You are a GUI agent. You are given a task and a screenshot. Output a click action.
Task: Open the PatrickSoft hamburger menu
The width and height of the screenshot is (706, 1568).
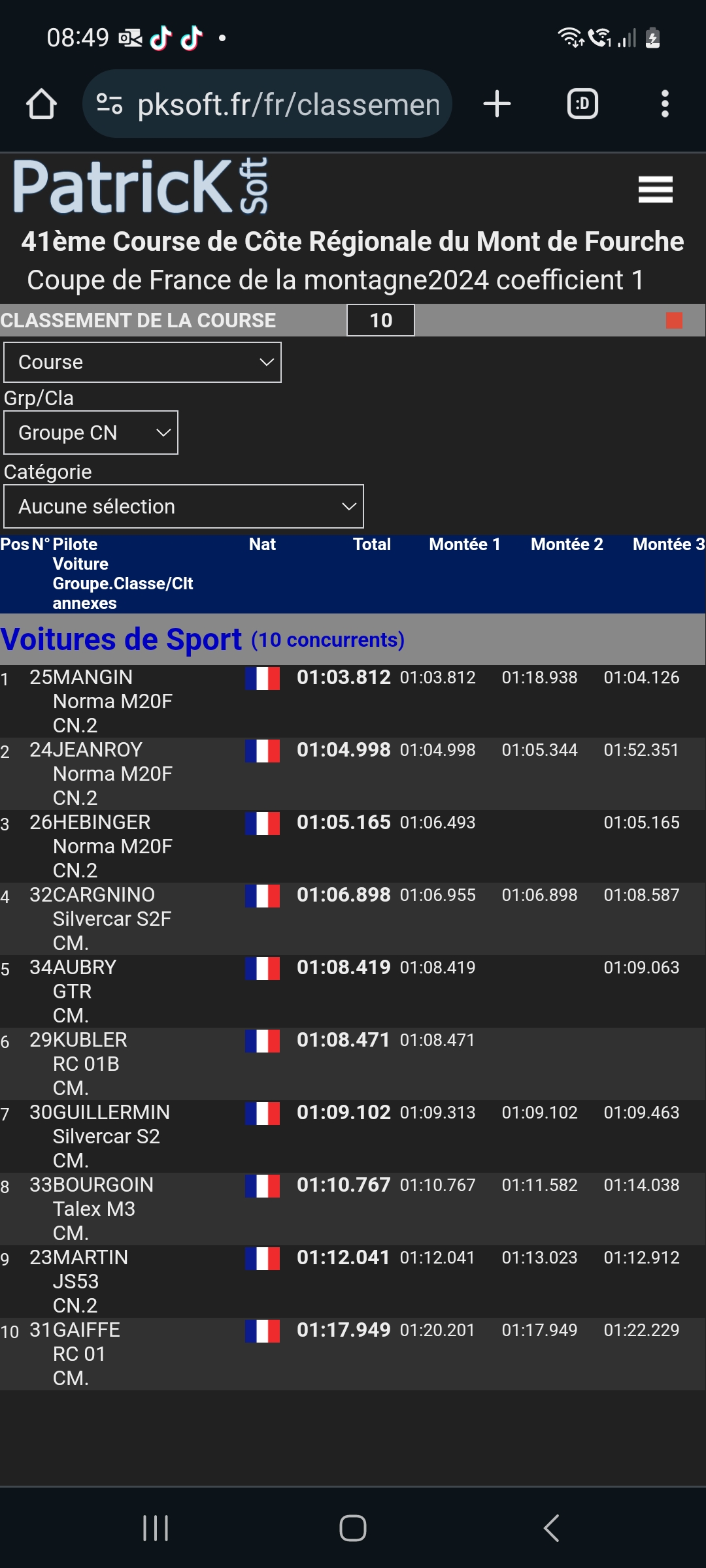click(655, 190)
